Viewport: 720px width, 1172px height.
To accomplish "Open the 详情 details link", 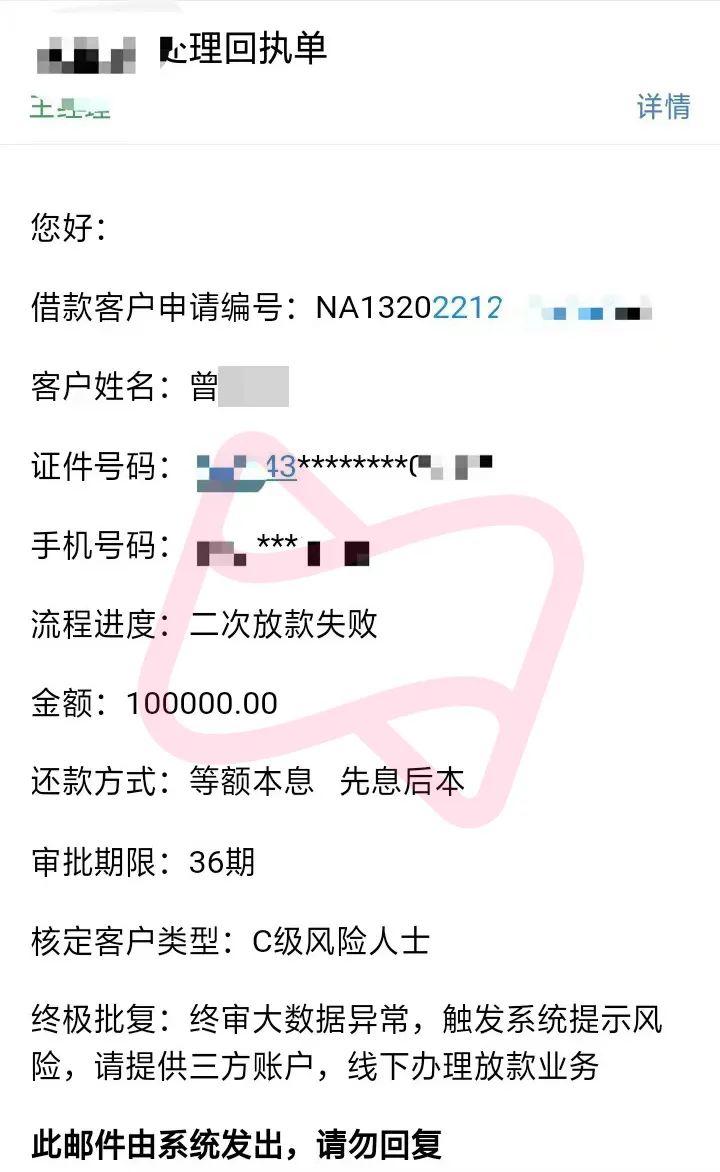I will [x=662, y=104].
